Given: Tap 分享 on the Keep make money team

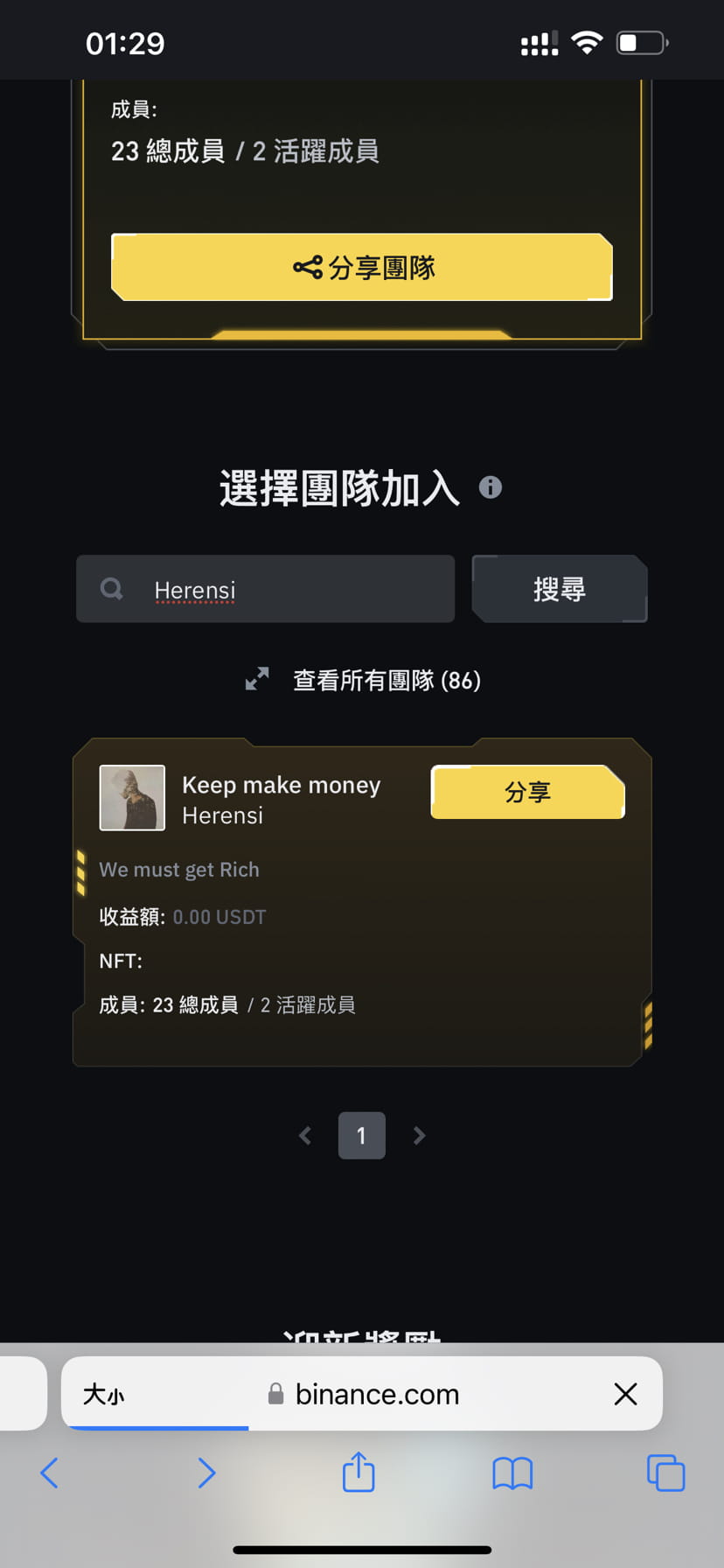Looking at the screenshot, I should point(526,792).
